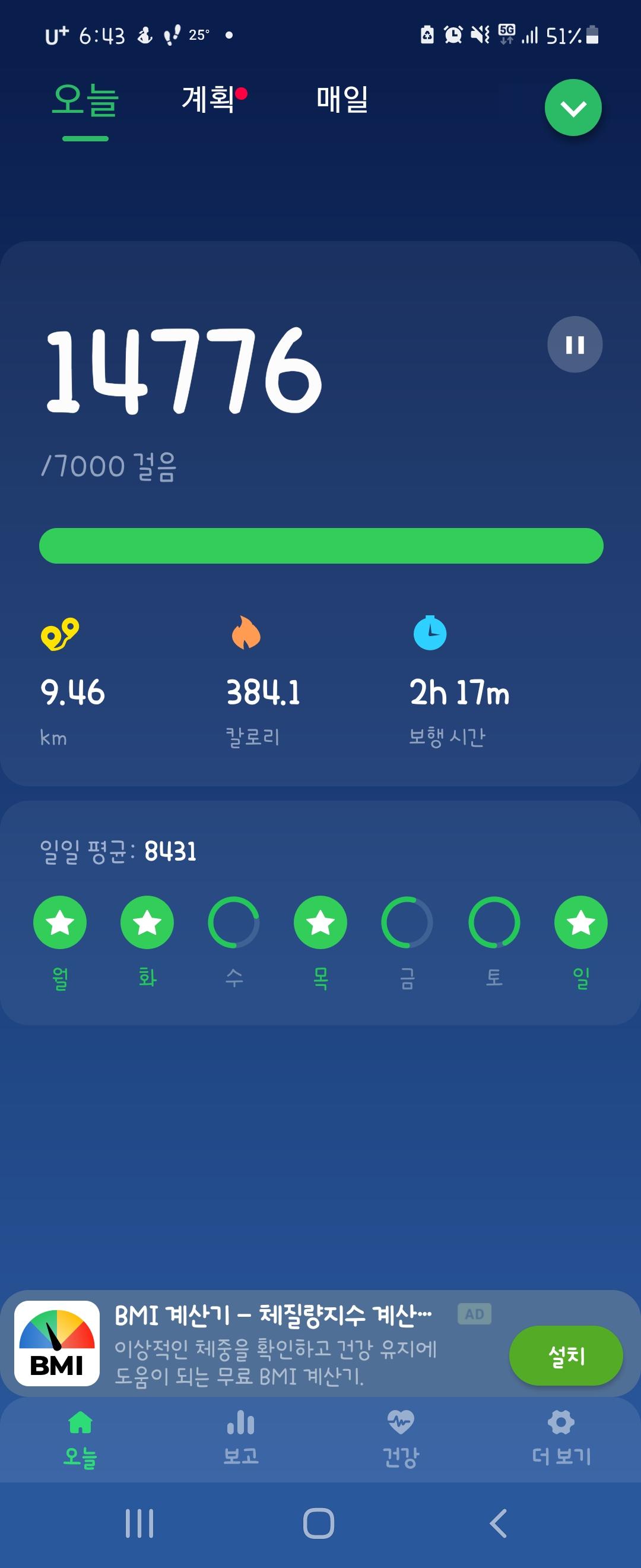Image resolution: width=641 pixels, height=1568 pixels.
Task: Pause step counting
Action: 575,344
